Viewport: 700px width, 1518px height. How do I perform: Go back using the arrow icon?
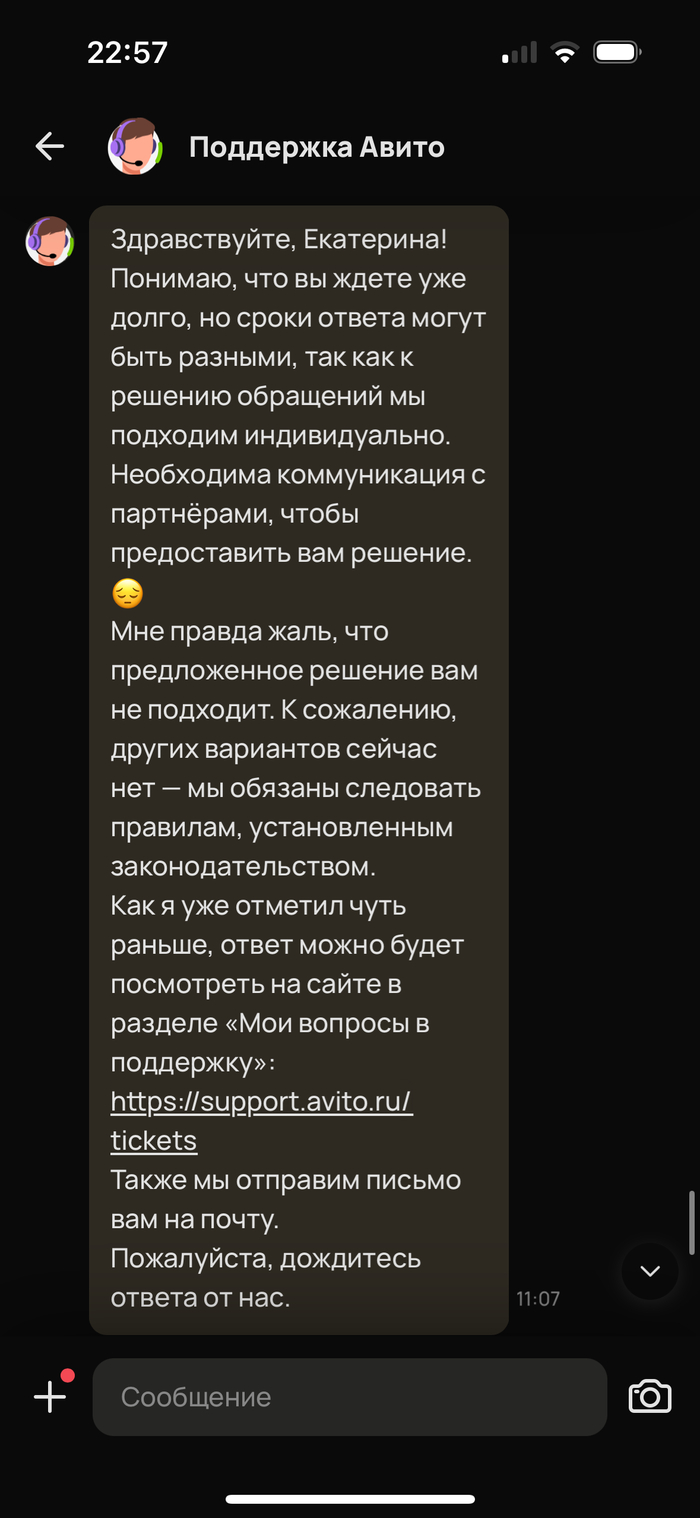click(49, 147)
